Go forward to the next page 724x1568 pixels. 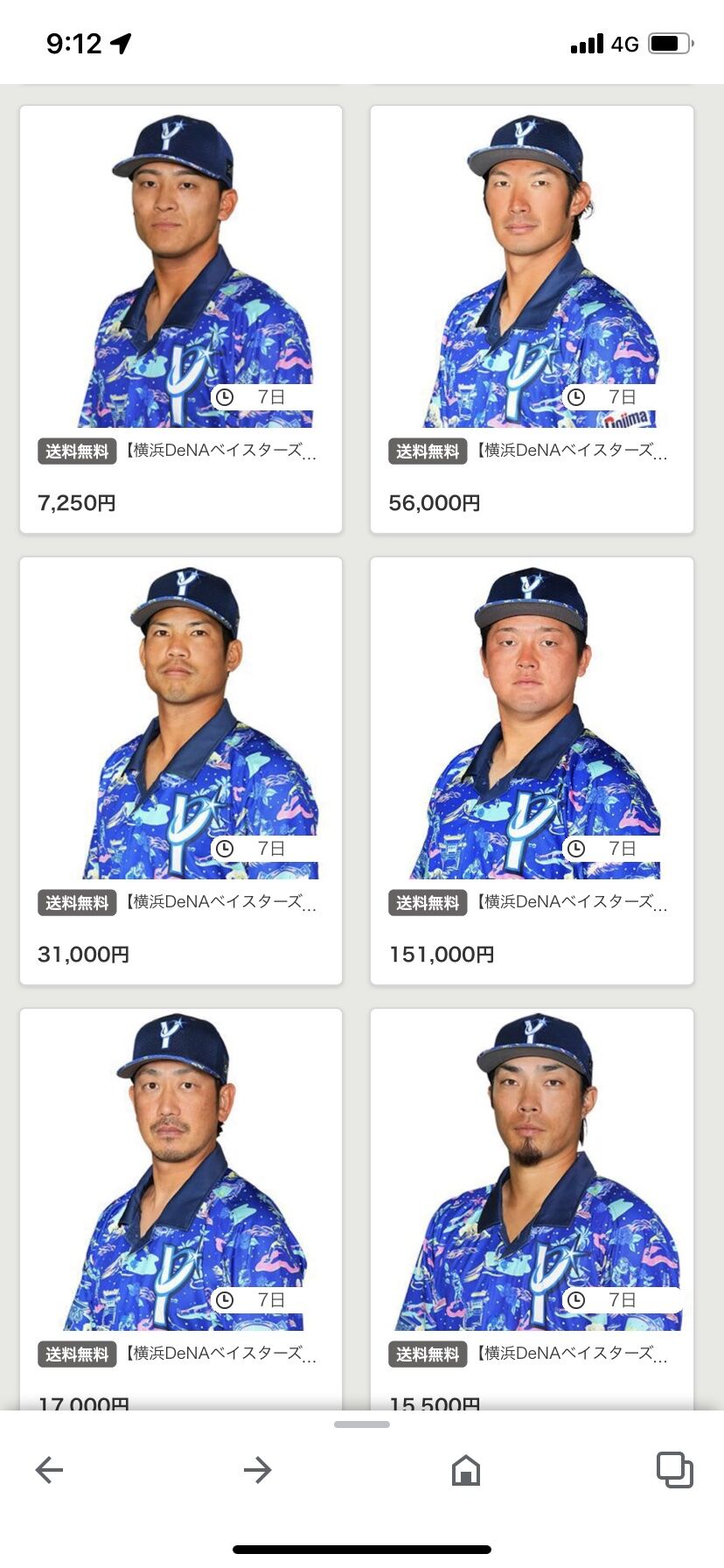click(x=257, y=1470)
